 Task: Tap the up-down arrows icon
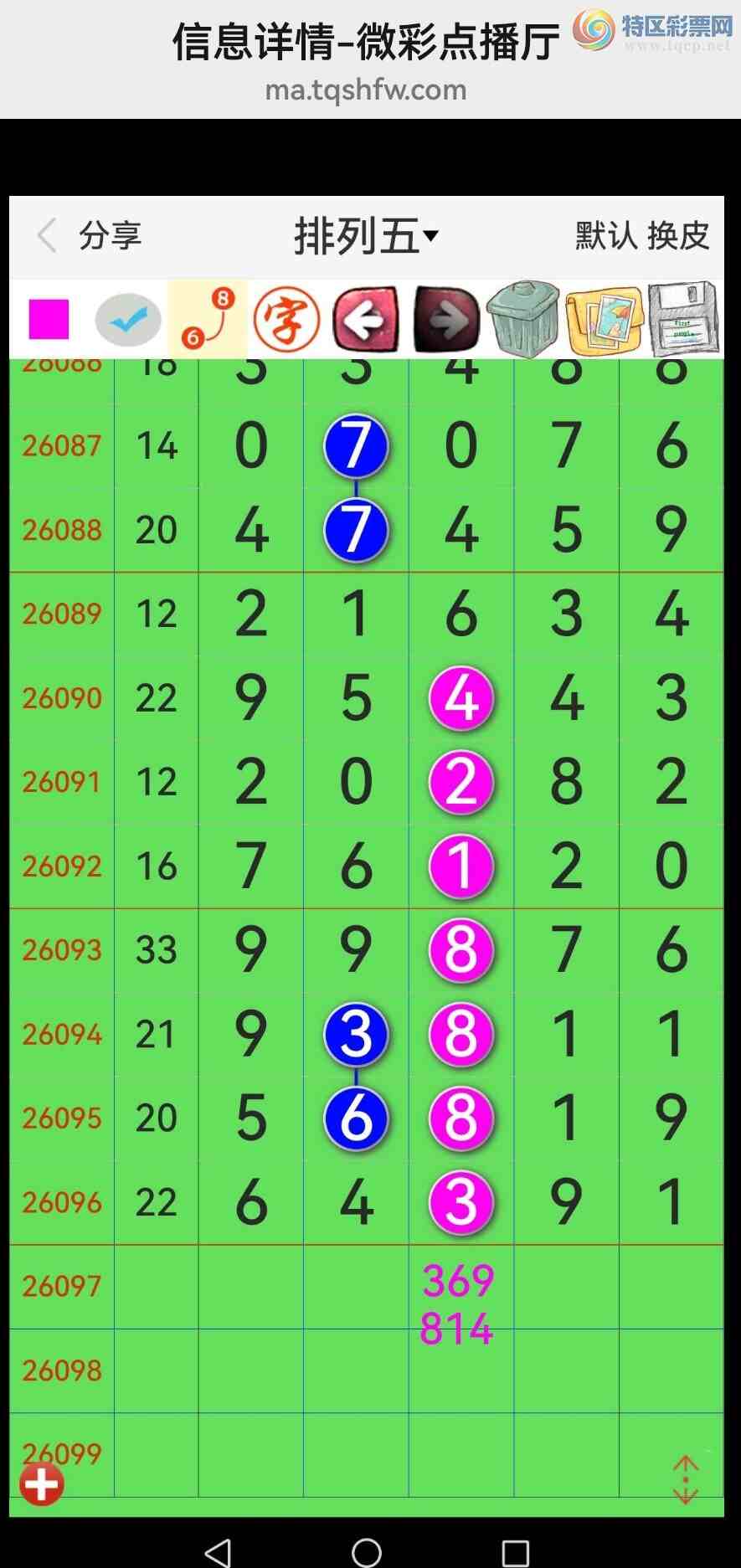(x=685, y=1479)
